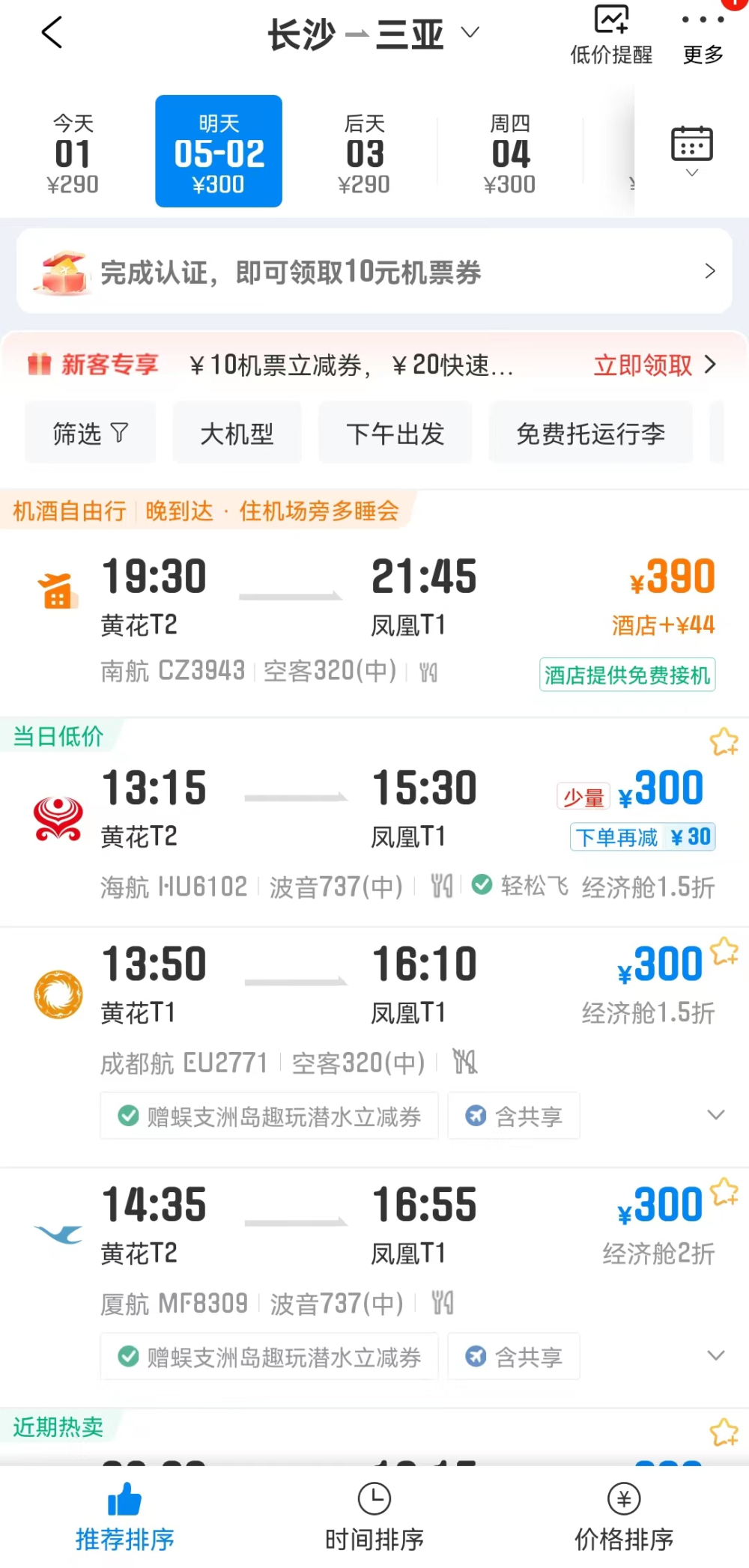The height and width of the screenshot is (1568, 749).
Task: Go back using the top-left arrow
Action: point(52,33)
